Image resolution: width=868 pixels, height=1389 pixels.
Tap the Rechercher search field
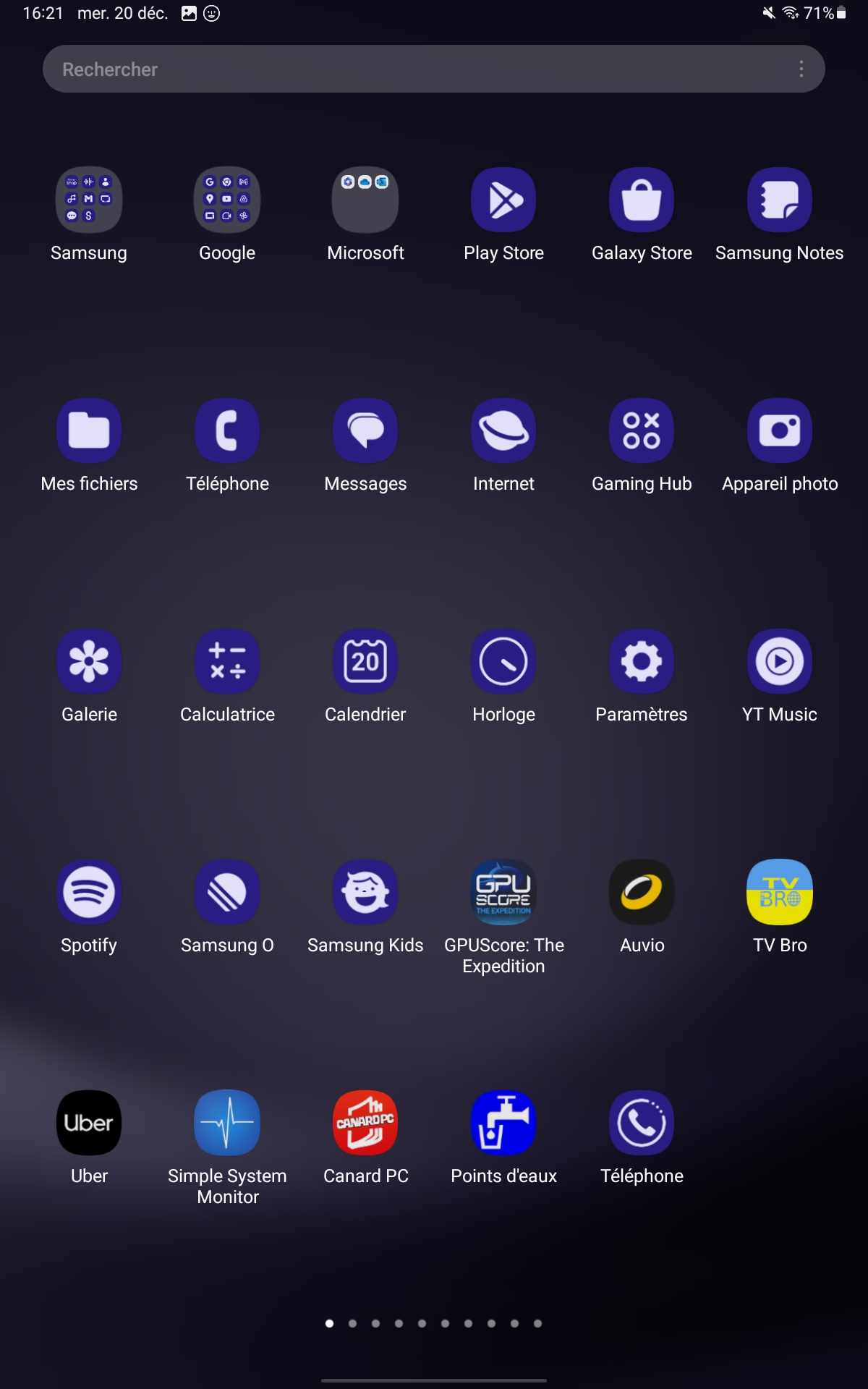pos(434,69)
